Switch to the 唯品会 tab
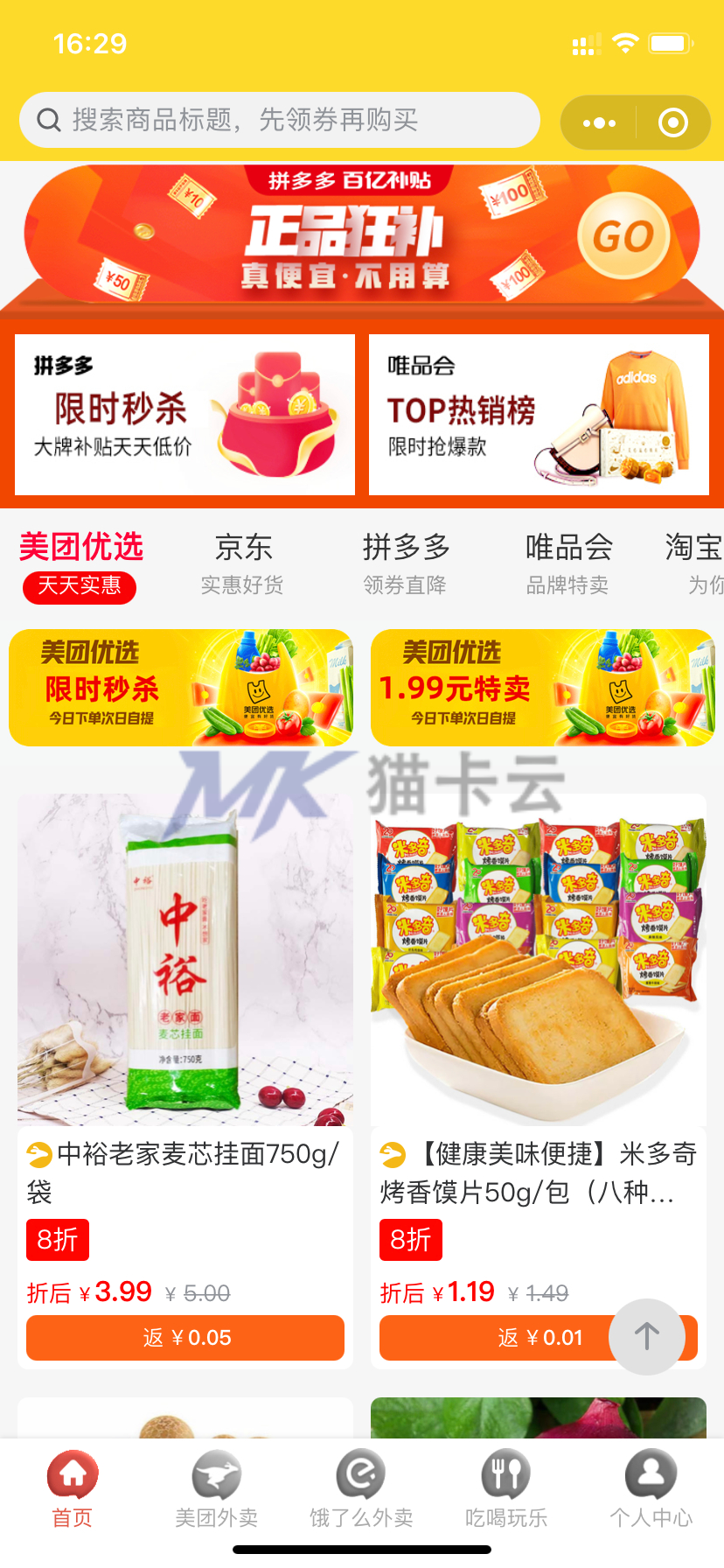Image resolution: width=724 pixels, height=1568 pixels. [568, 563]
